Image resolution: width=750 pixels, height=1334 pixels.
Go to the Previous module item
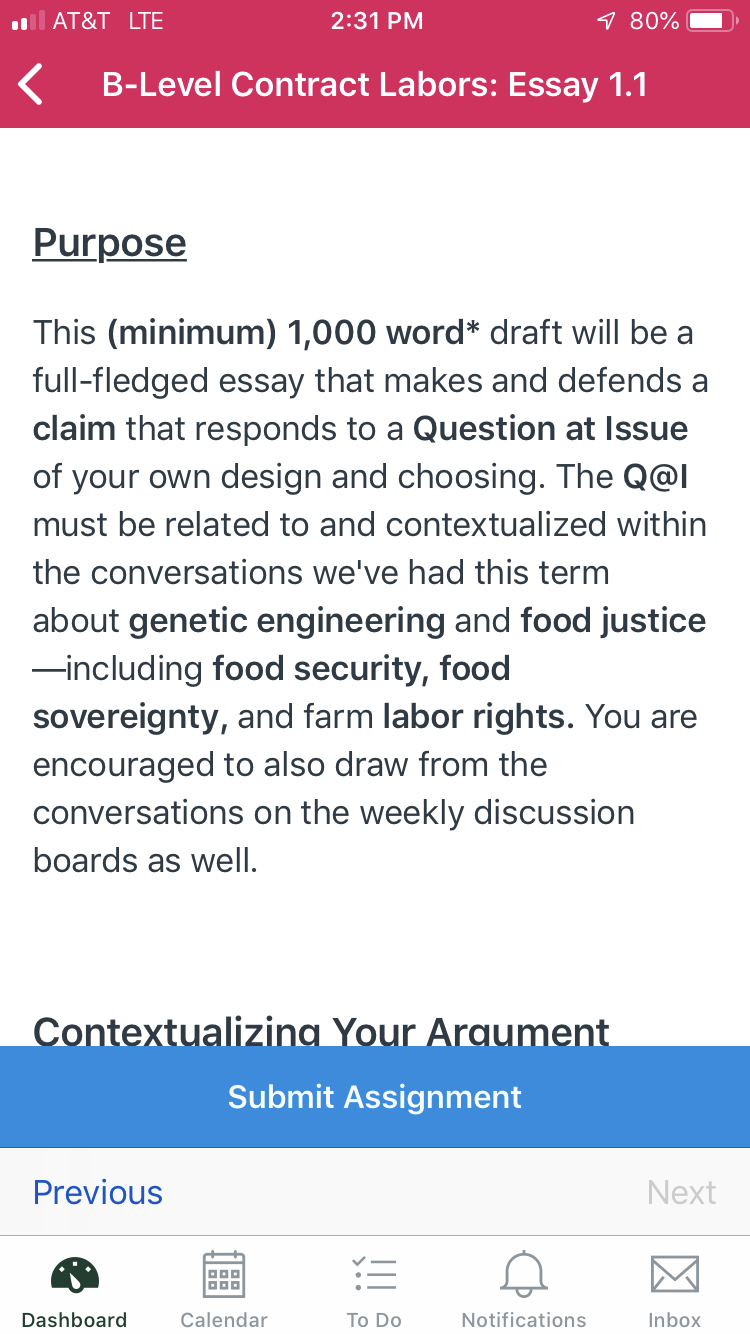coord(98,1192)
